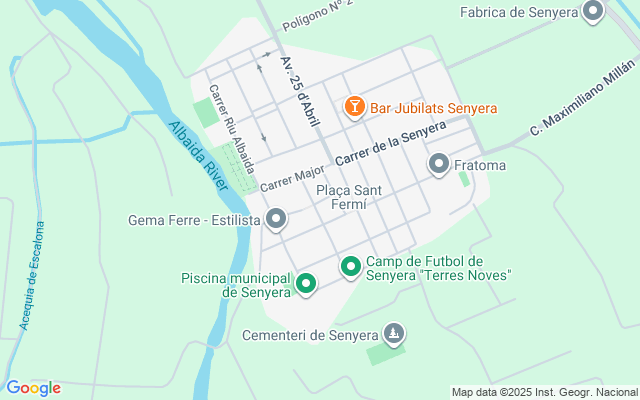Select the Fabrica de Senyera marker
Viewport: 640px width, 400px height.
(594, 12)
